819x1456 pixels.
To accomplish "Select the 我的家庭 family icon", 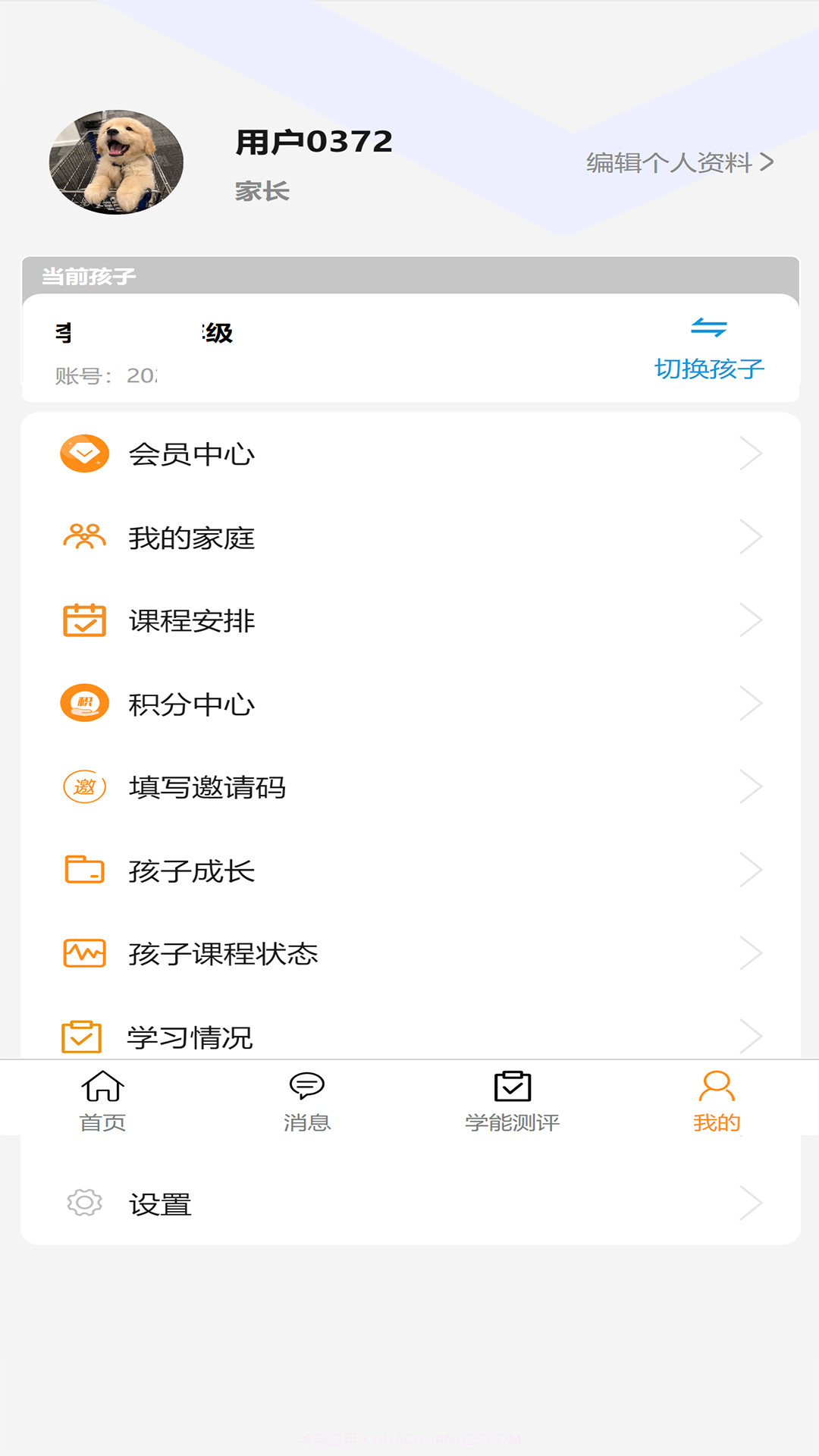I will pos(84,537).
